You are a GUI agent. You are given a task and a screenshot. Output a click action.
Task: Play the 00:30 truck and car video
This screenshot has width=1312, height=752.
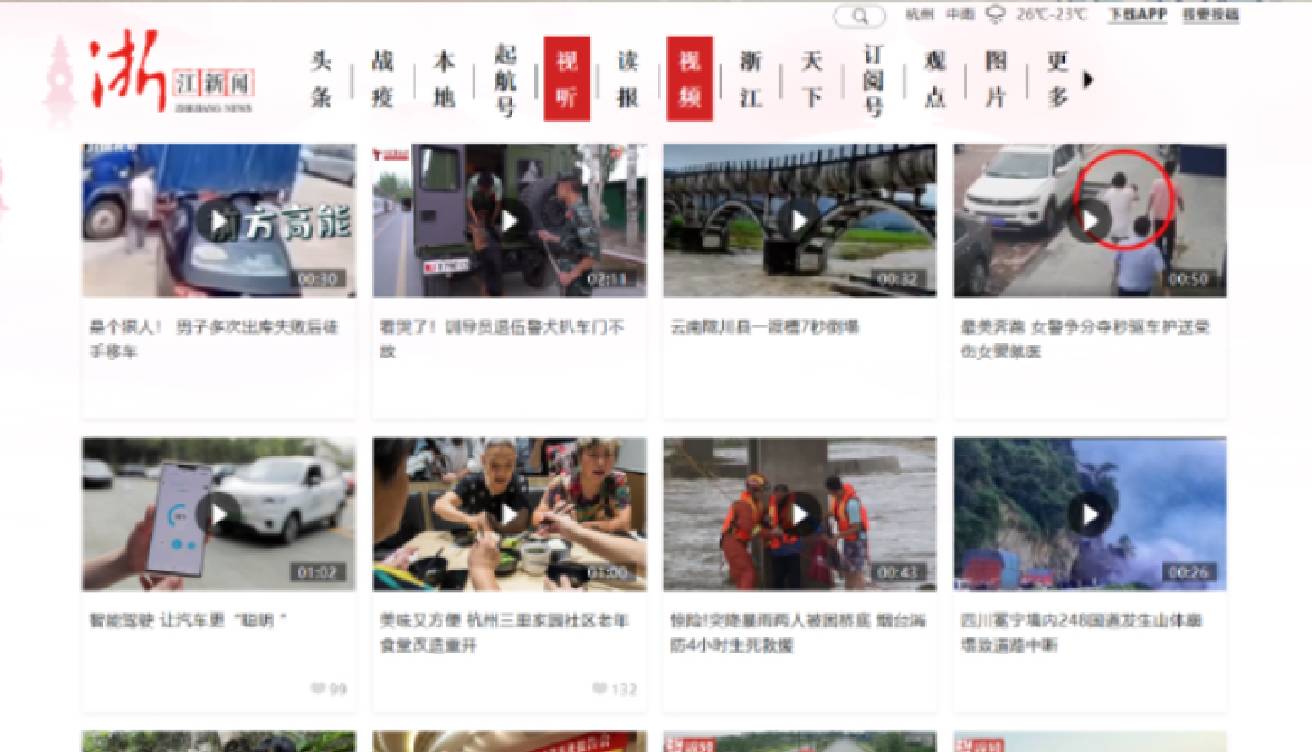(x=217, y=220)
